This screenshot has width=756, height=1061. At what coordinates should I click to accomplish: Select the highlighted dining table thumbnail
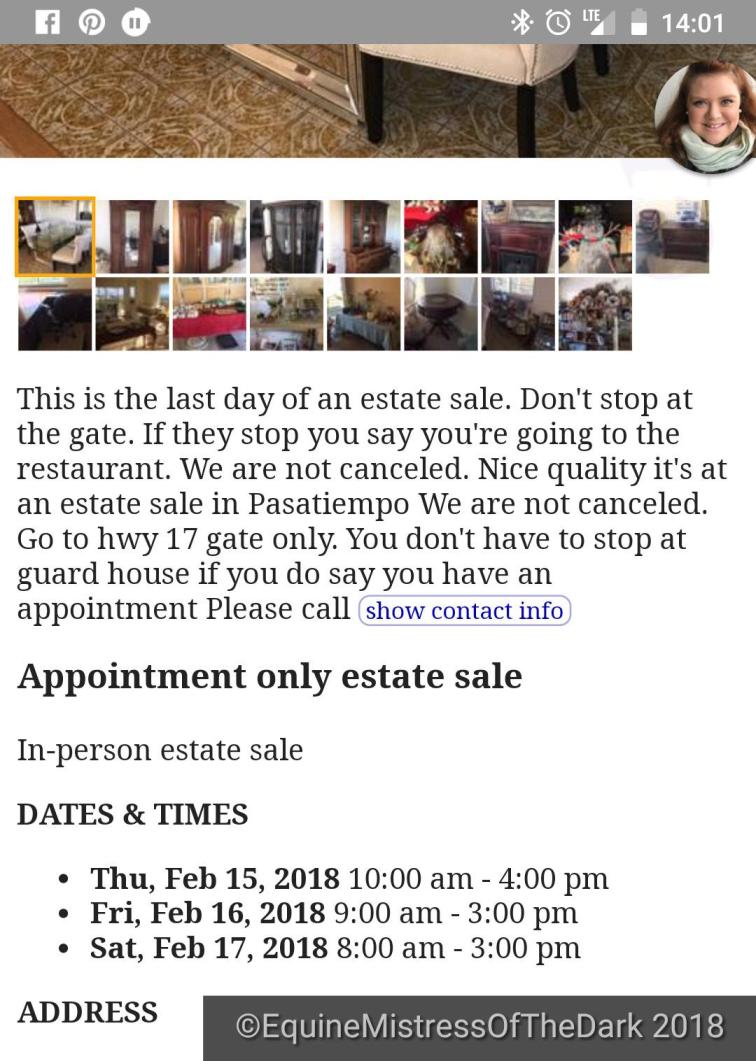coord(55,237)
